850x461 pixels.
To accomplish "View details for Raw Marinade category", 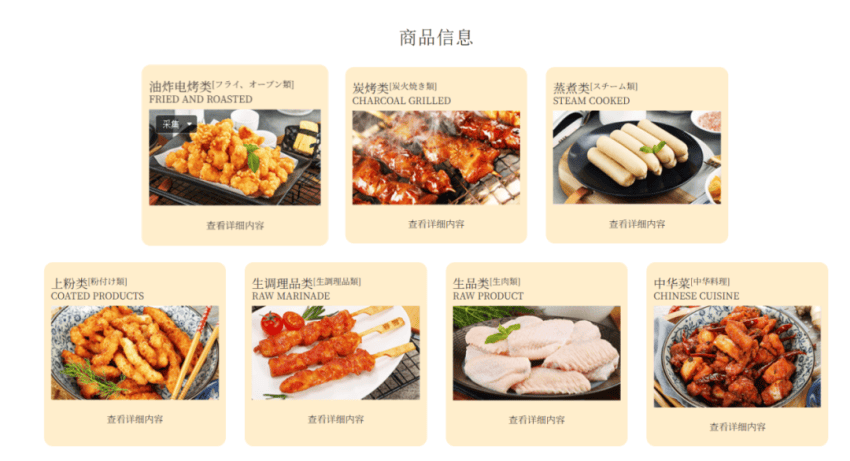I will click(x=336, y=420).
